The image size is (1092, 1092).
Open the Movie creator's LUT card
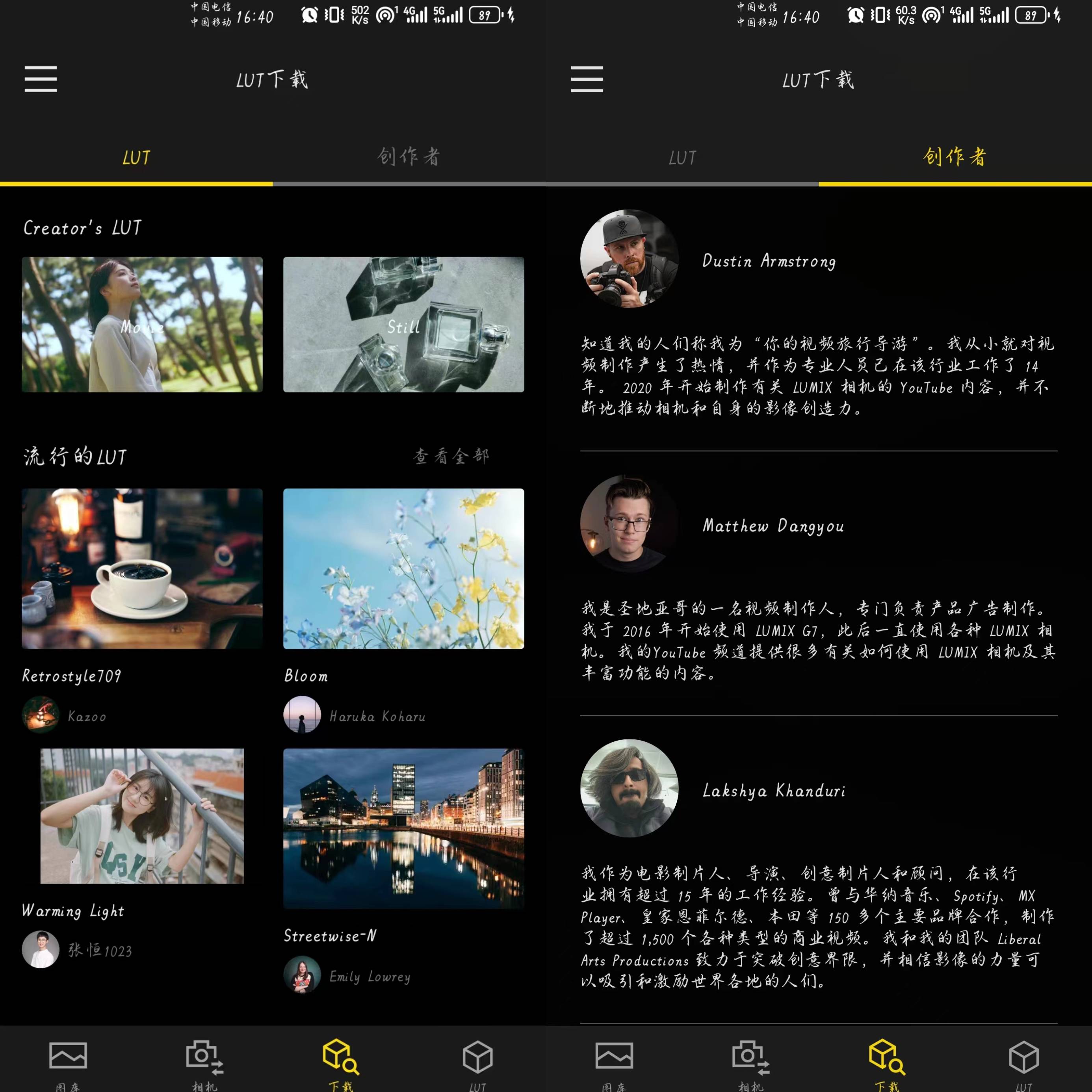click(142, 325)
